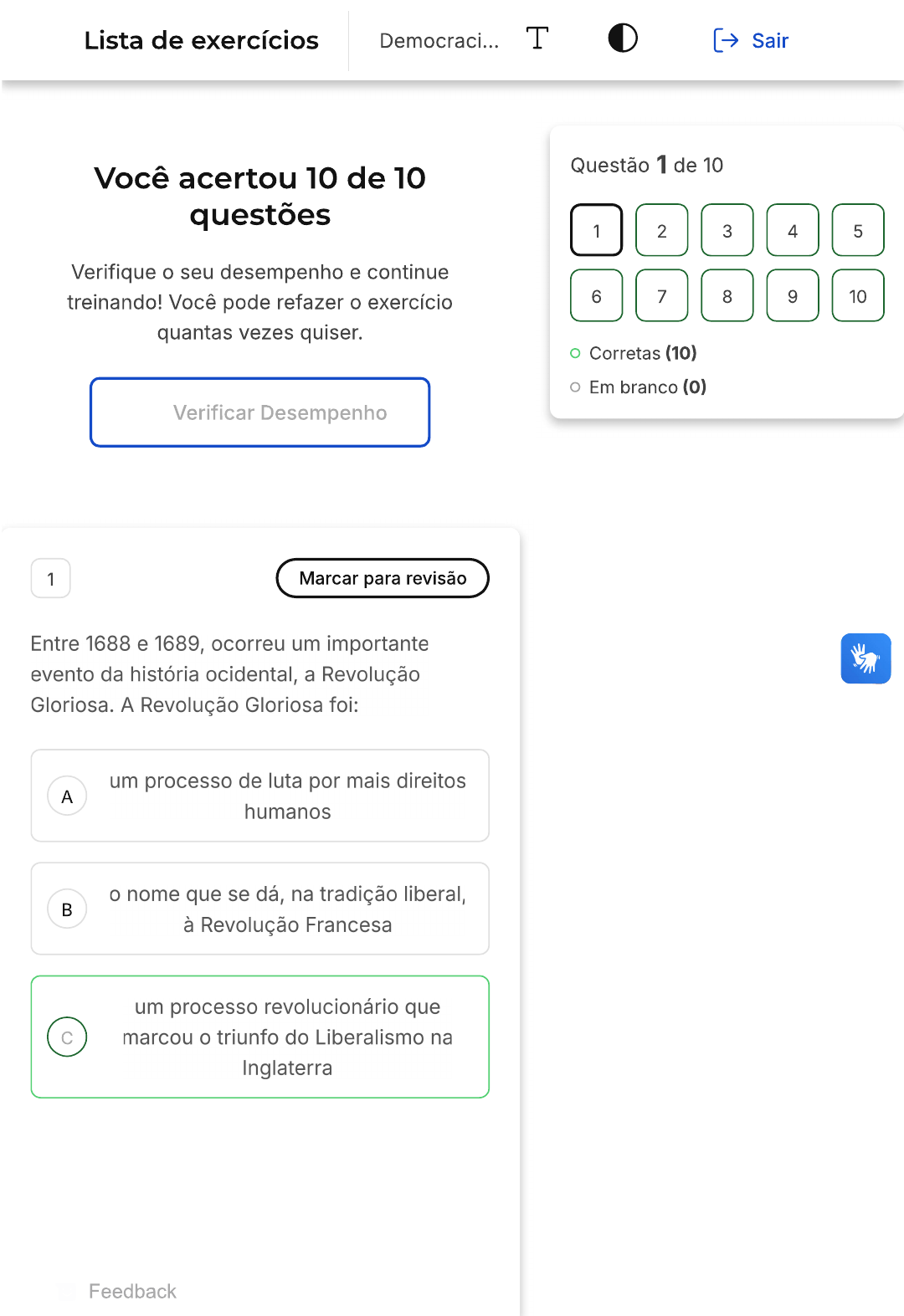Toggle the high contrast mode icon
Image resolution: width=904 pixels, height=1316 pixels.
[x=622, y=38]
